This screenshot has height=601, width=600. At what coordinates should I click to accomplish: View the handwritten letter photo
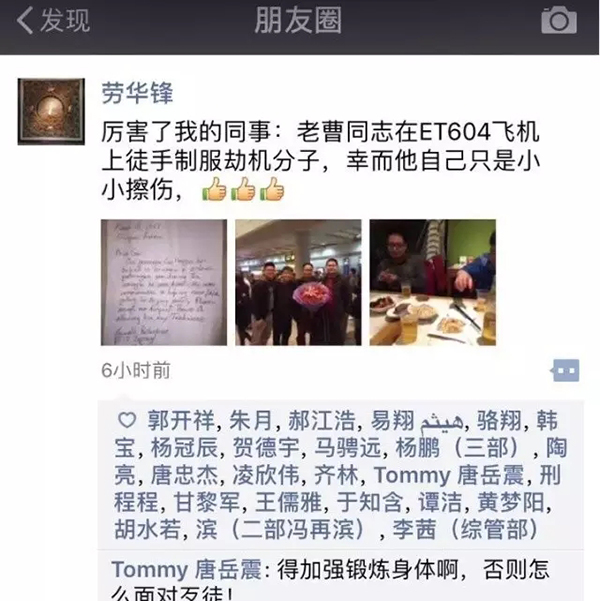click(x=164, y=283)
